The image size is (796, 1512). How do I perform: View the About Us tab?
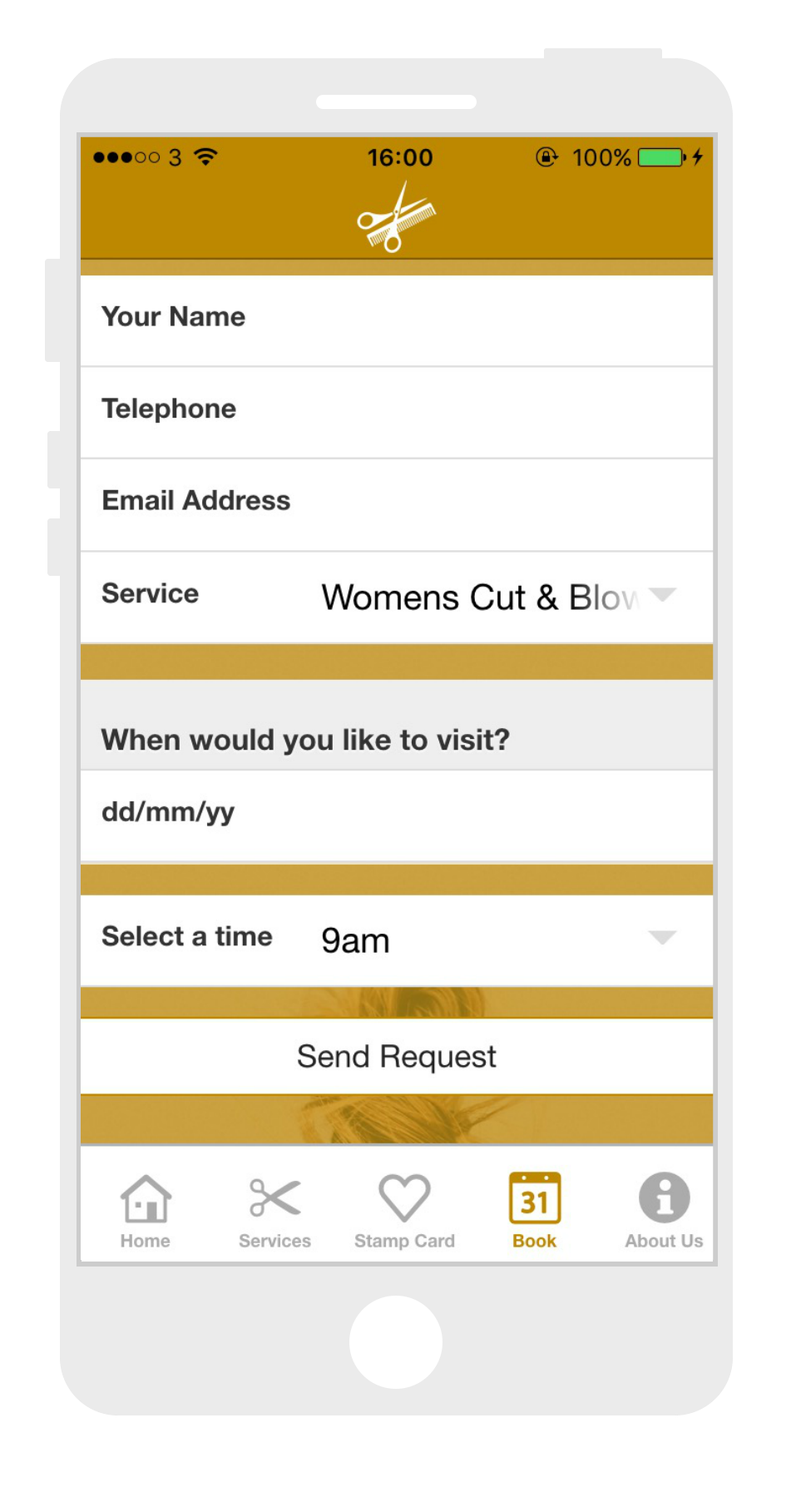coord(664,1211)
